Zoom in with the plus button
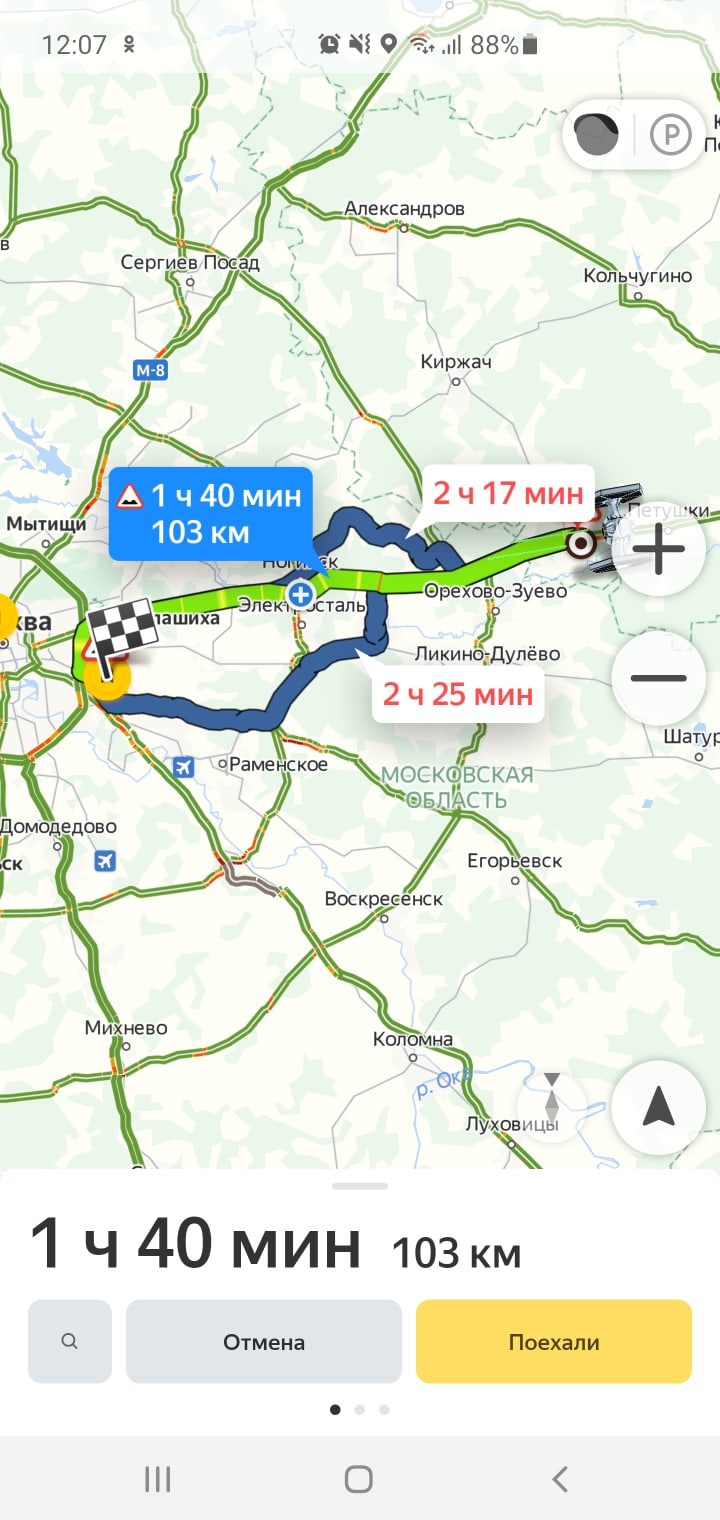Screen dimensions: 720x1520 (x=659, y=549)
